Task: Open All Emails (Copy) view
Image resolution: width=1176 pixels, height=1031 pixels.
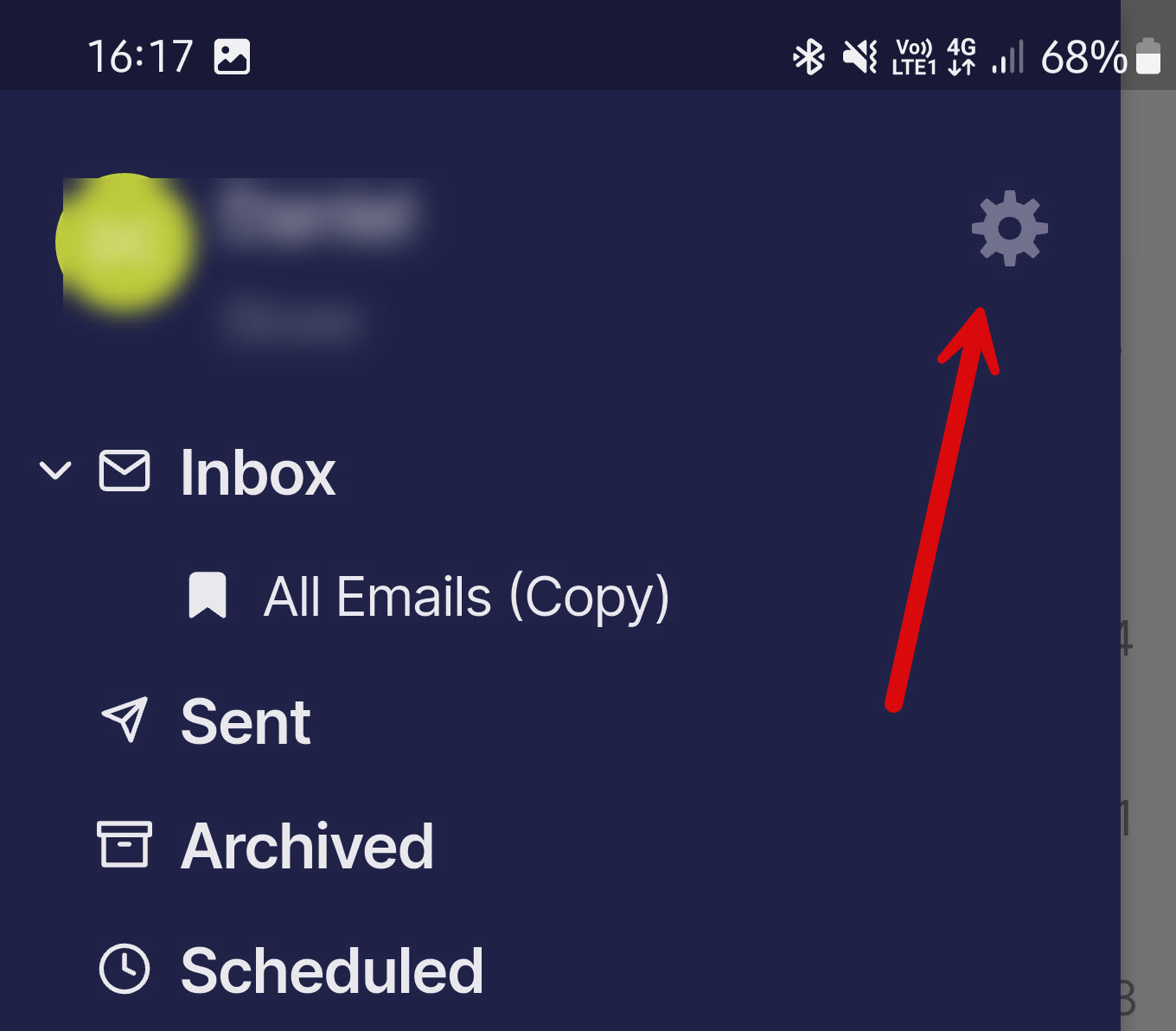Action: (x=465, y=597)
